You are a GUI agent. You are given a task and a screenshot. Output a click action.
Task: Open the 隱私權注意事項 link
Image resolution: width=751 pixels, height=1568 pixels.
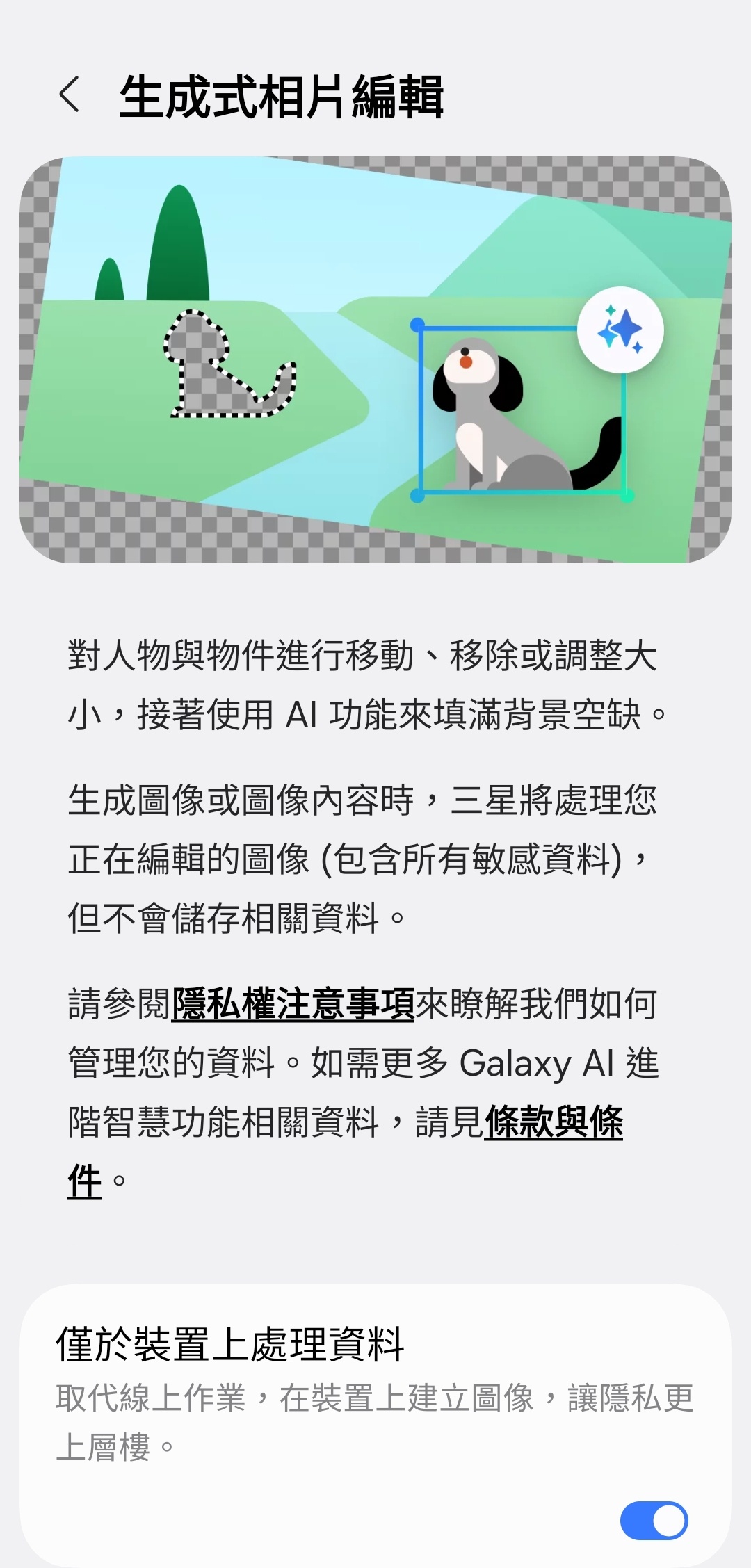pyautogui.click(x=293, y=1005)
